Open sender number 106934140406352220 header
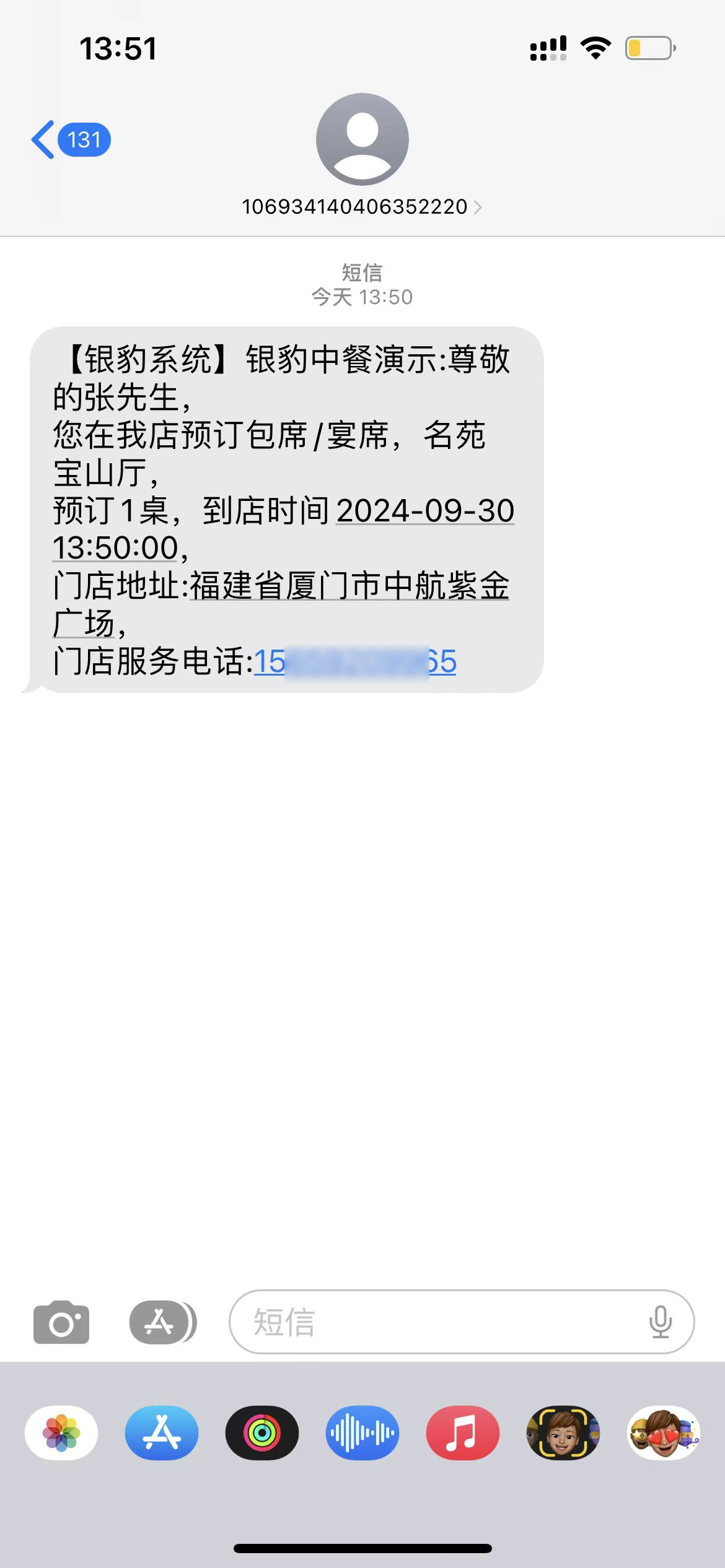This screenshot has width=725, height=1568. (x=354, y=207)
